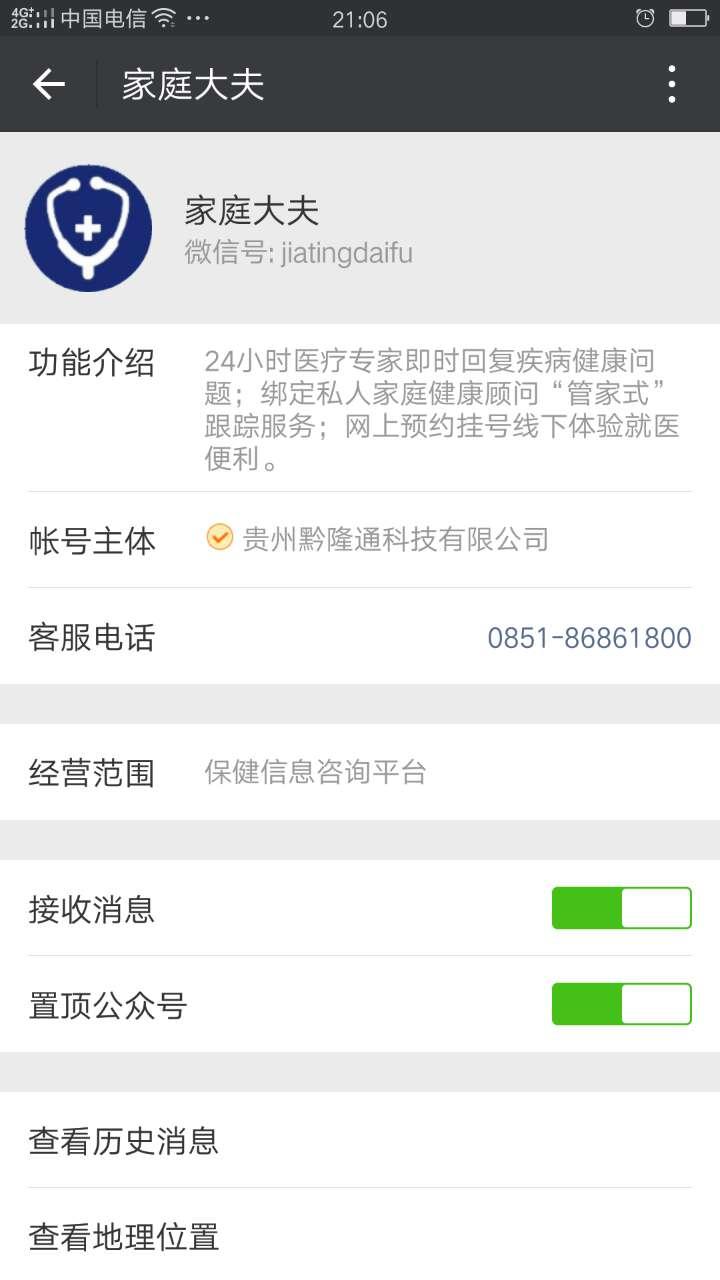Viewport: 720px width, 1280px height.
Task: Open the three-dot overflow menu
Action: [x=672, y=85]
